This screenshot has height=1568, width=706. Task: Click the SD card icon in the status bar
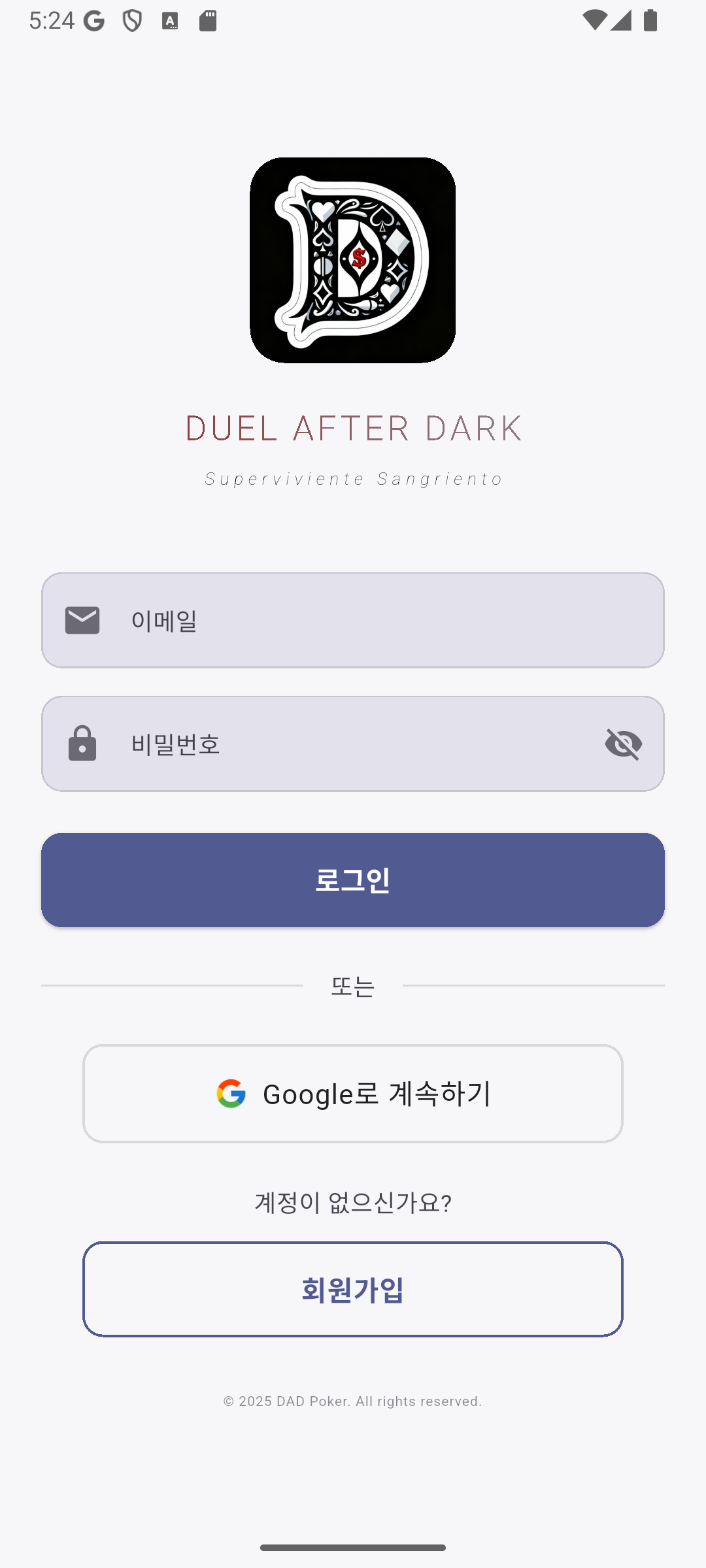(209, 20)
